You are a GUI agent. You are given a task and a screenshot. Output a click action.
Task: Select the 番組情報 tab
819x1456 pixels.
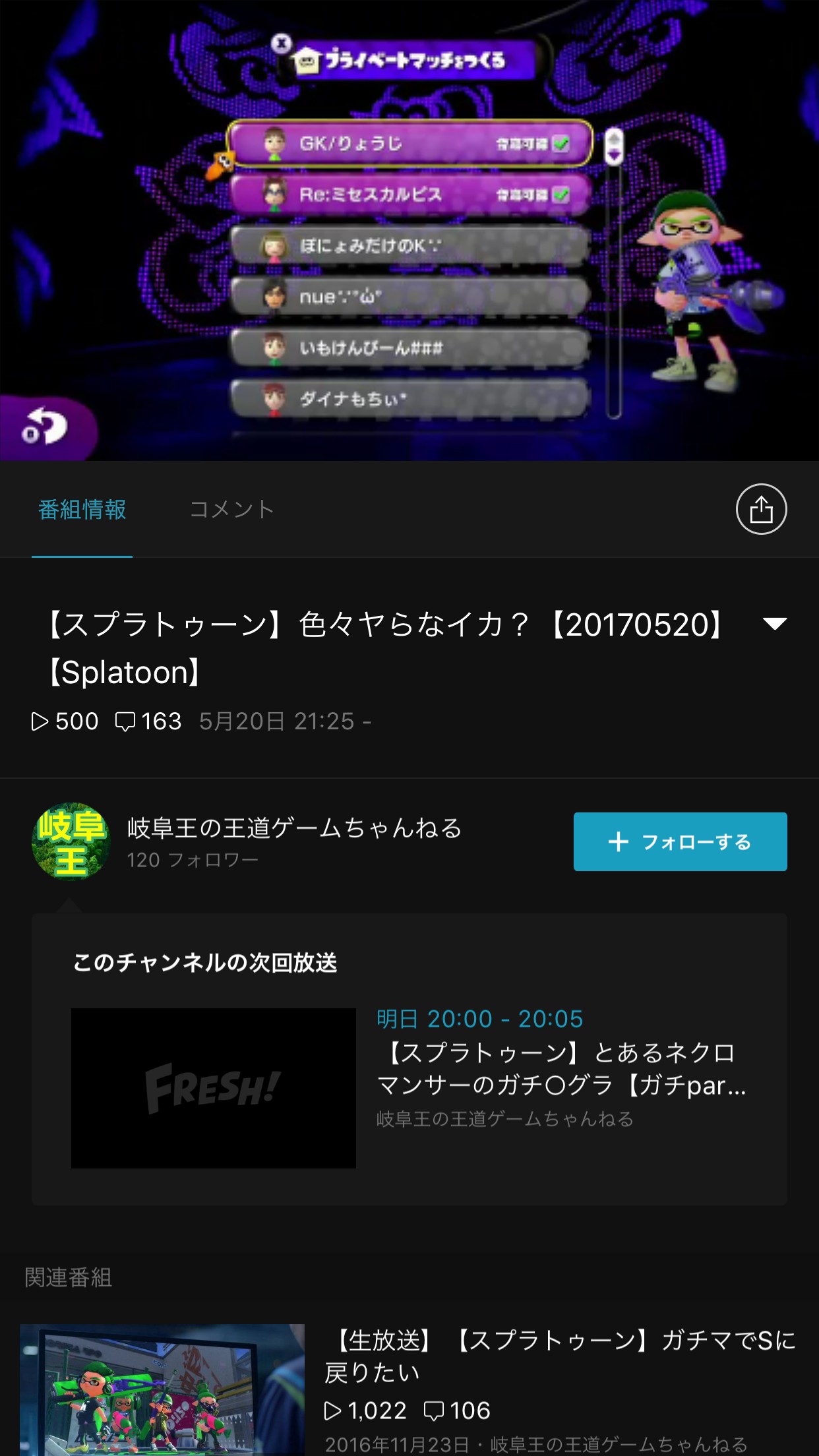click(x=82, y=509)
